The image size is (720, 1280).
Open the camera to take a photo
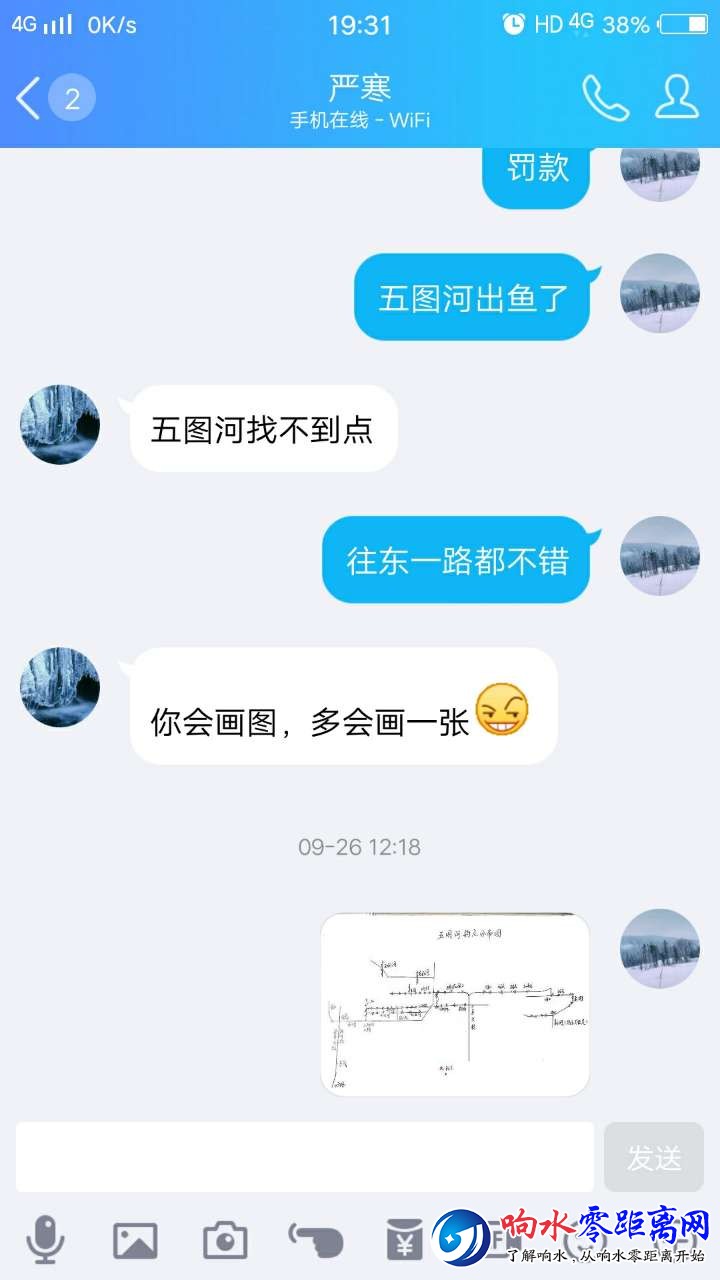click(225, 1240)
